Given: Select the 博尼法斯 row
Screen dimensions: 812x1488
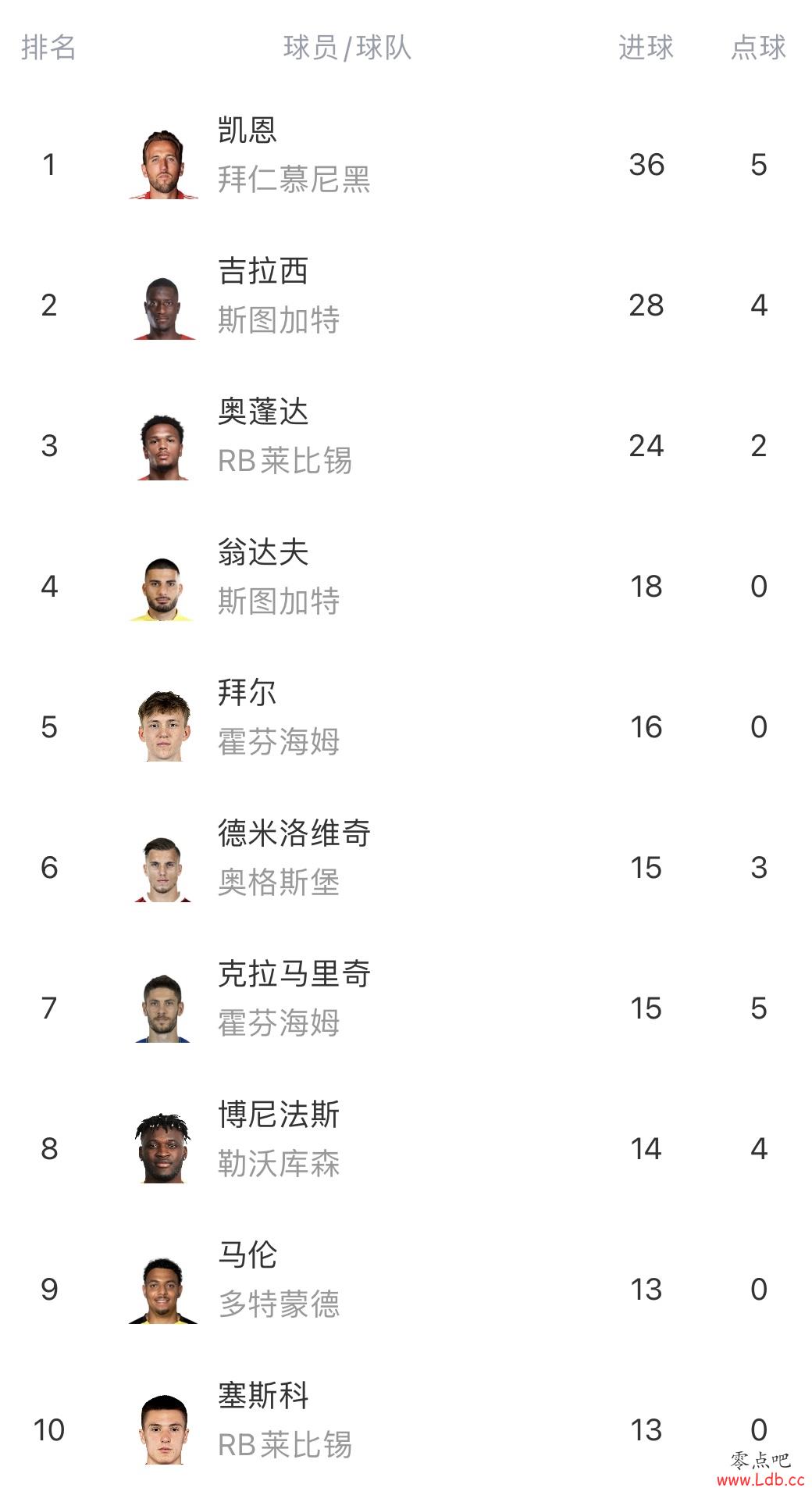Looking at the screenshot, I should pos(406,1148).
